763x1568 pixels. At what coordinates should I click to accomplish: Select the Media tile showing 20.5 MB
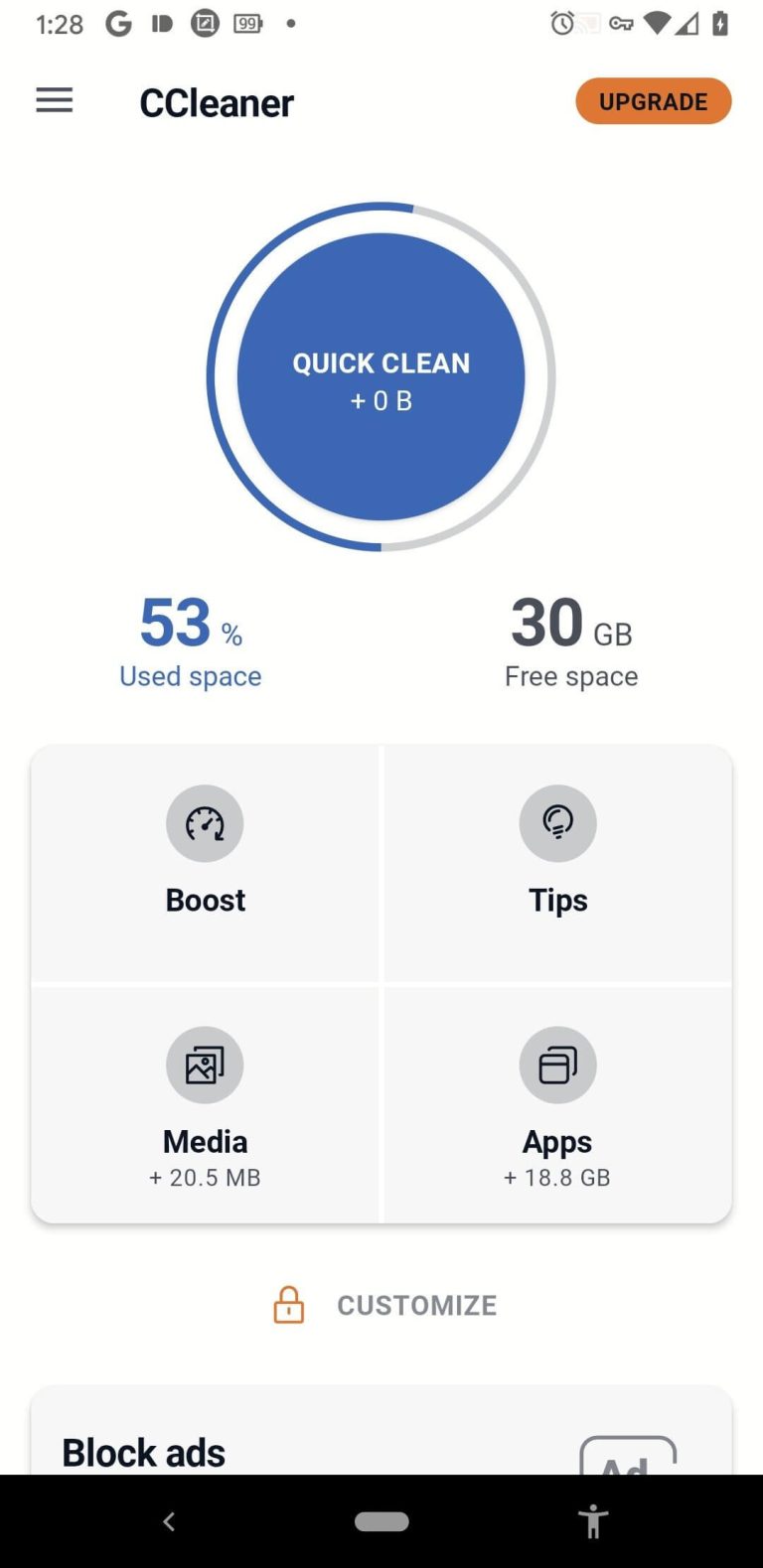205,1102
